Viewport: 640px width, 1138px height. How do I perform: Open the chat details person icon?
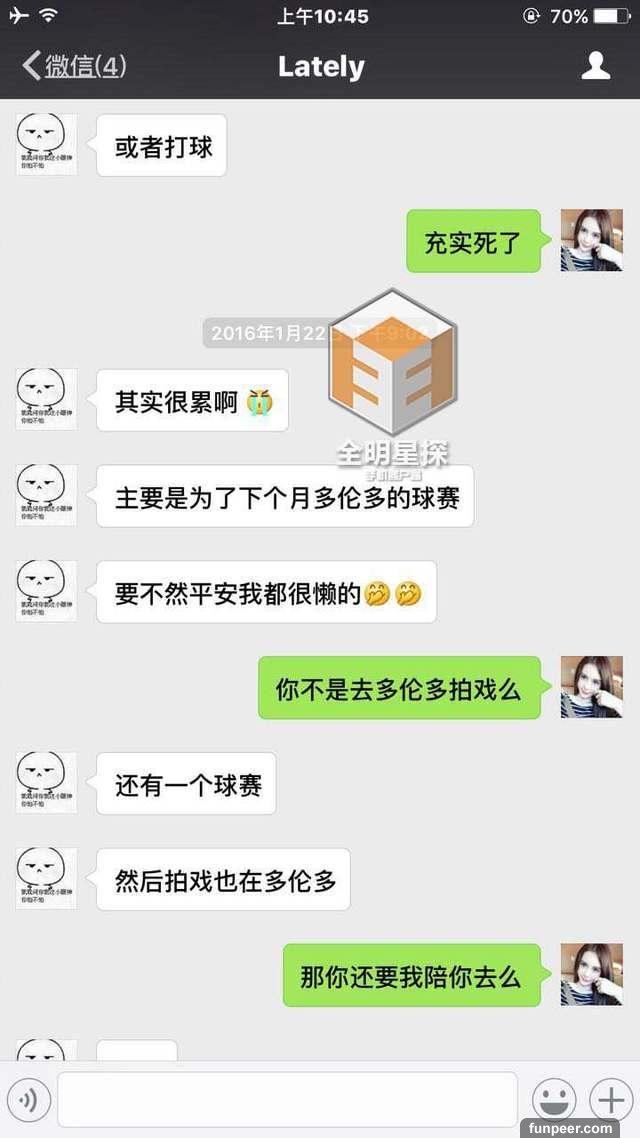pos(596,67)
